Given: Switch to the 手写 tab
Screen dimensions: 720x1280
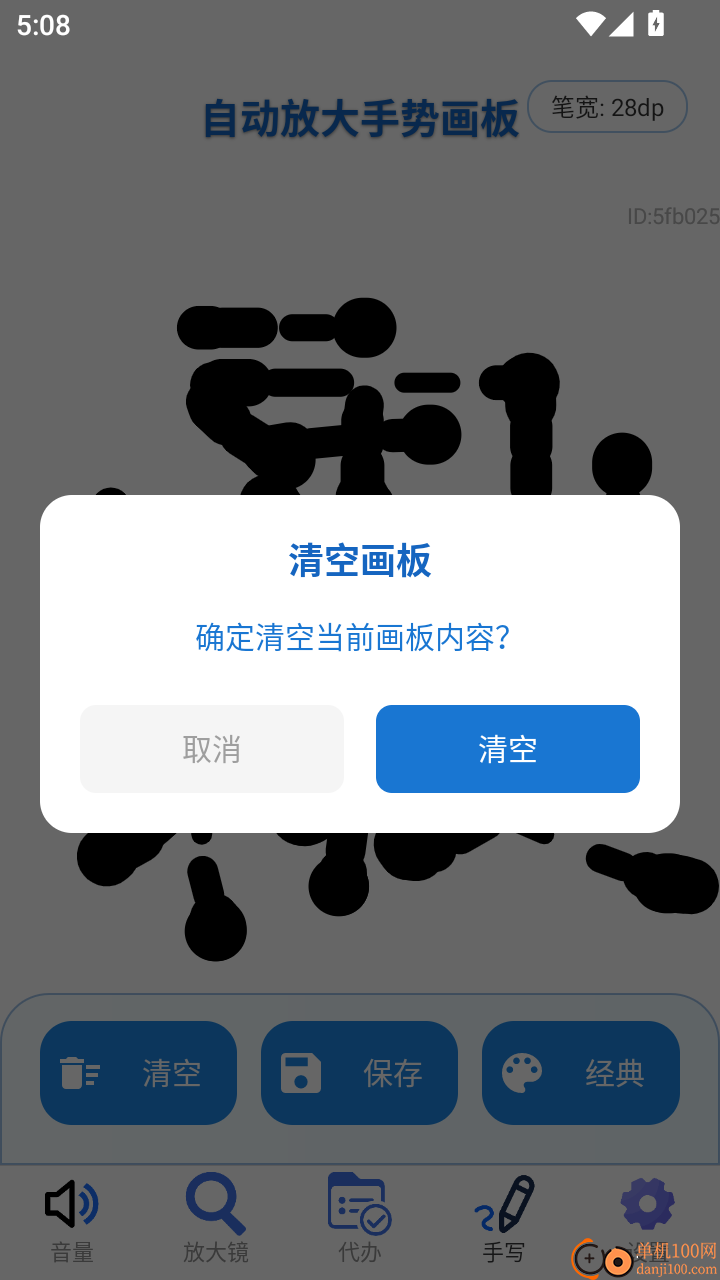Looking at the screenshot, I should tap(503, 1218).
